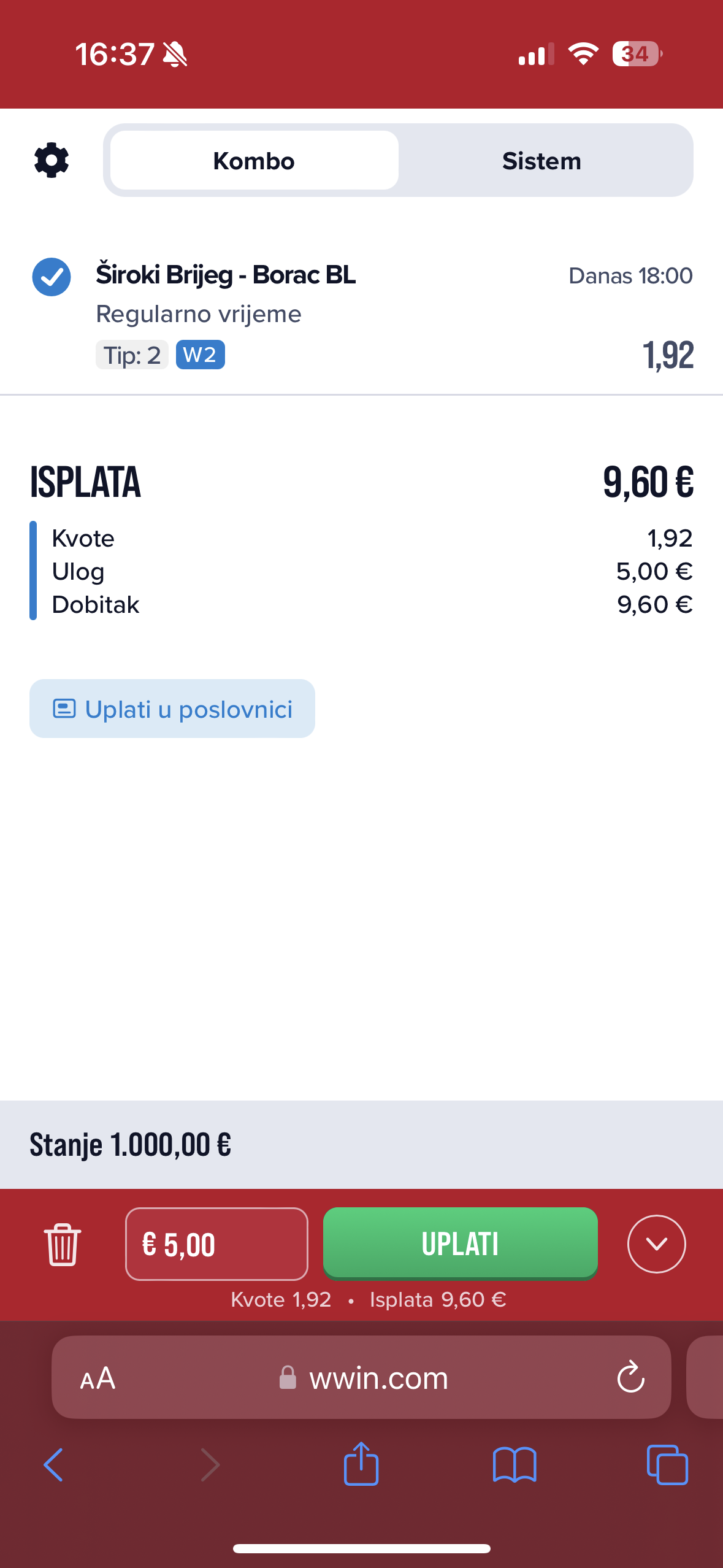723x1568 pixels.
Task: Collapse the bet slip with chevron
Action: tap(656, 1244)
